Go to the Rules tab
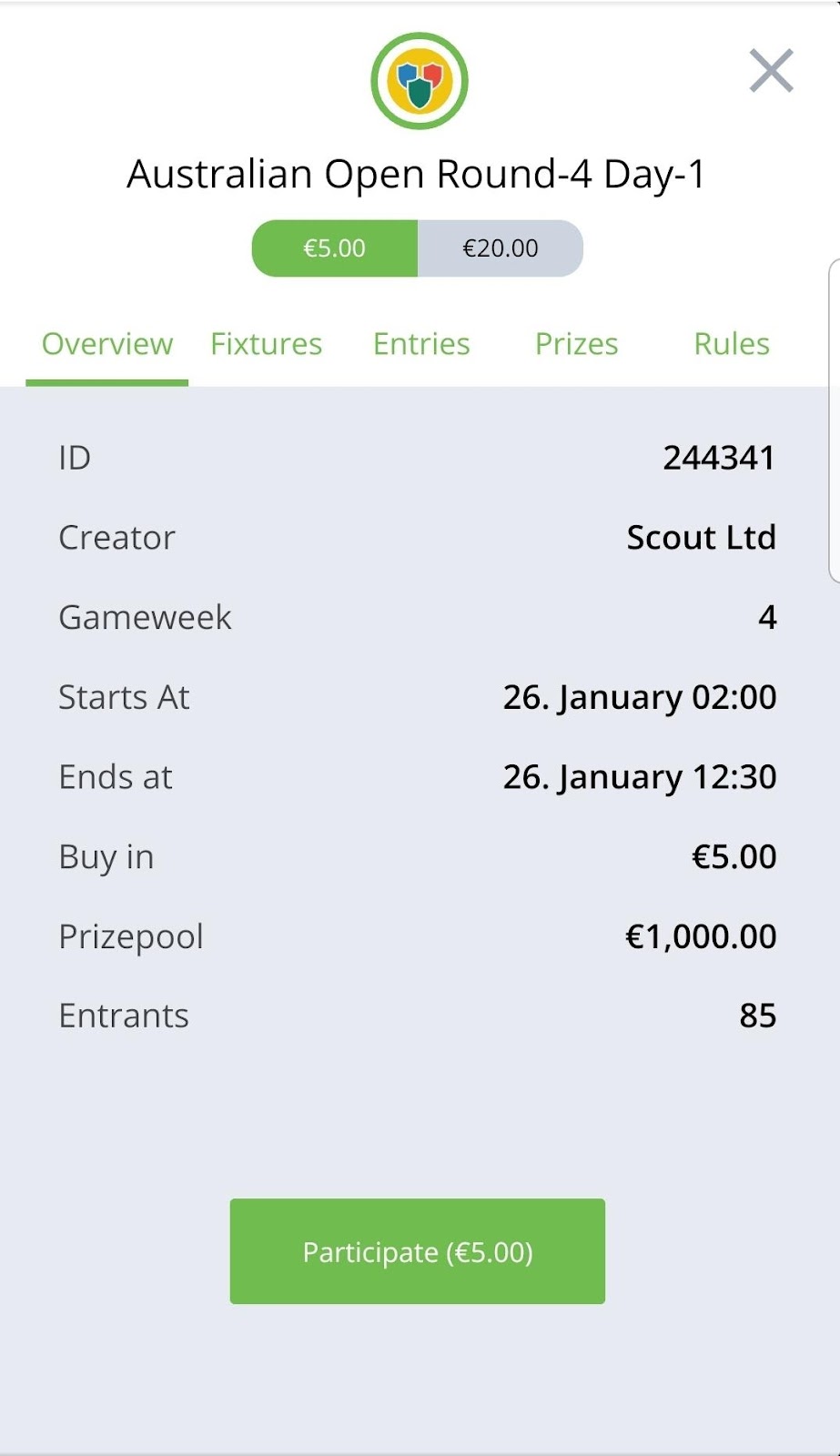The image size is (840, 1456). click(731, 344)
